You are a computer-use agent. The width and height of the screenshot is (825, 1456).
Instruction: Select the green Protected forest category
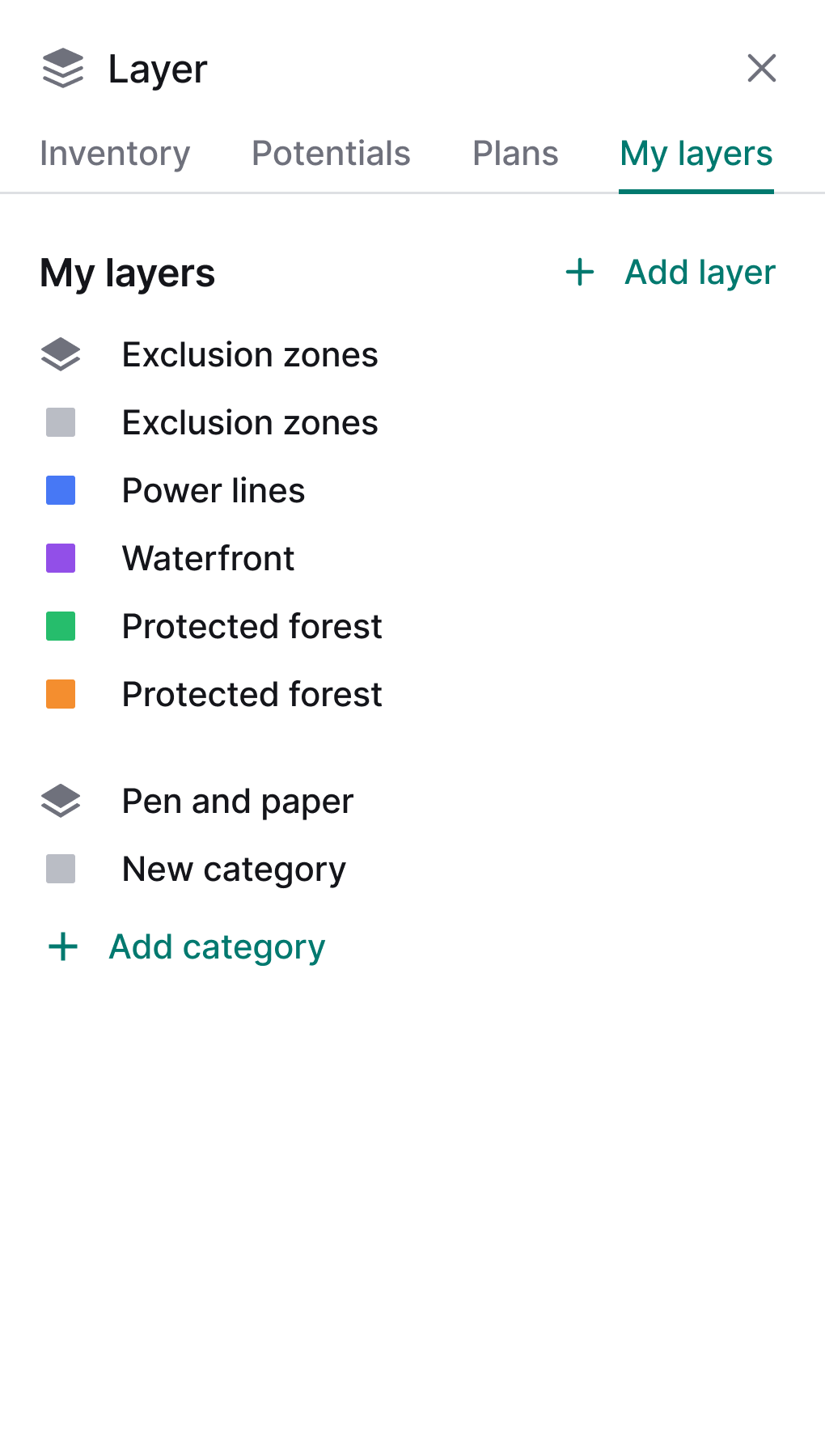[x=252, y=627]
